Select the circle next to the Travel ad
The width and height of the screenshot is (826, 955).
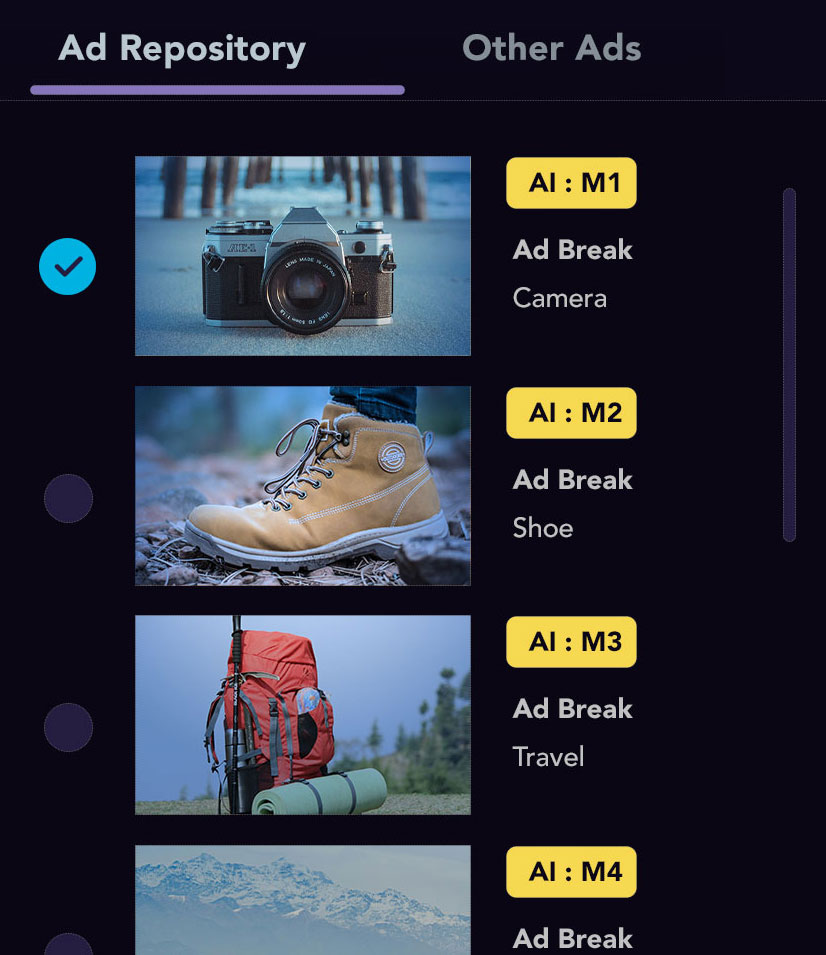pos(67,727)
